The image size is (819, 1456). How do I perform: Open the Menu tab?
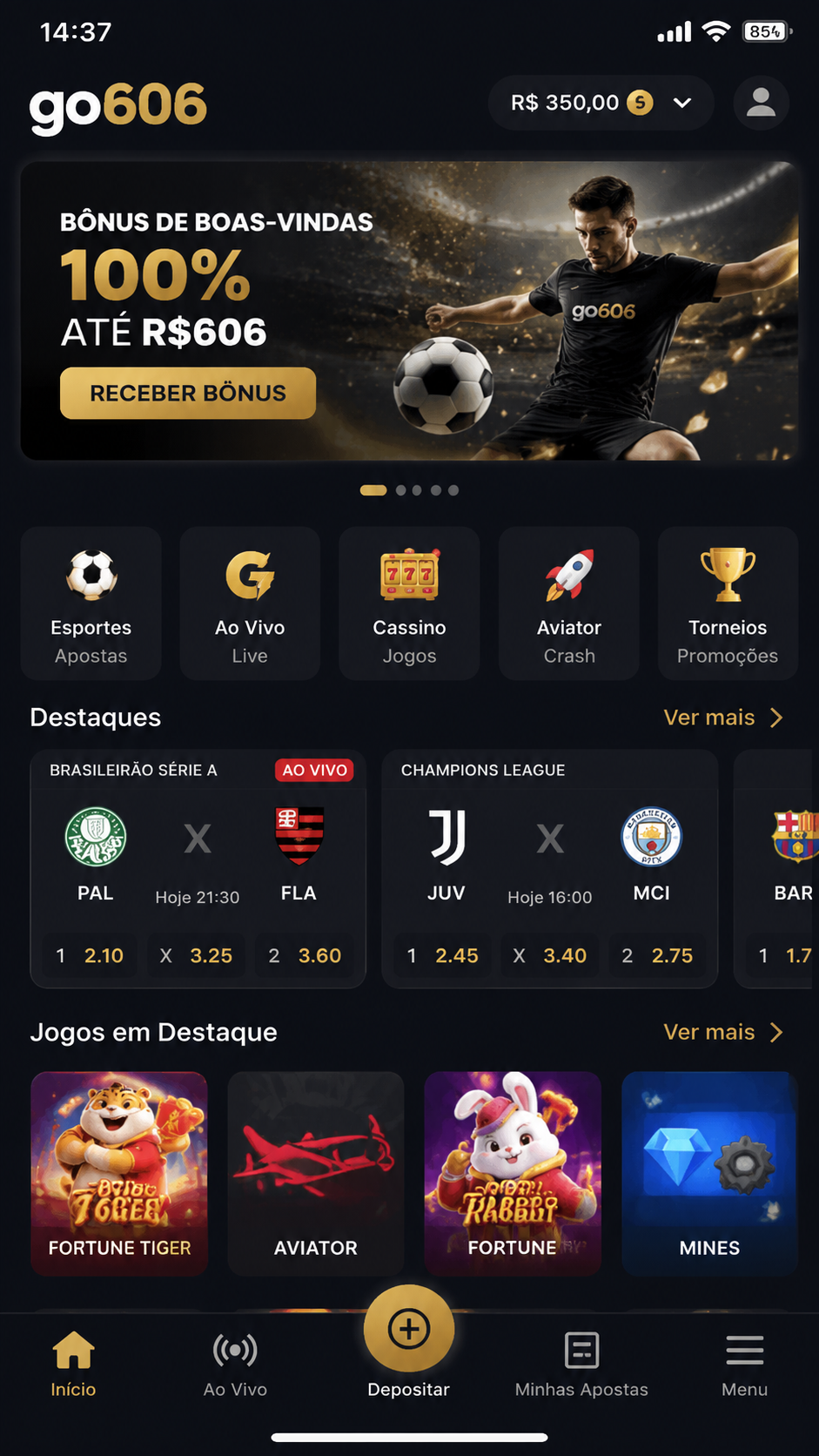pyautogui.click(x=745, y=1365)
